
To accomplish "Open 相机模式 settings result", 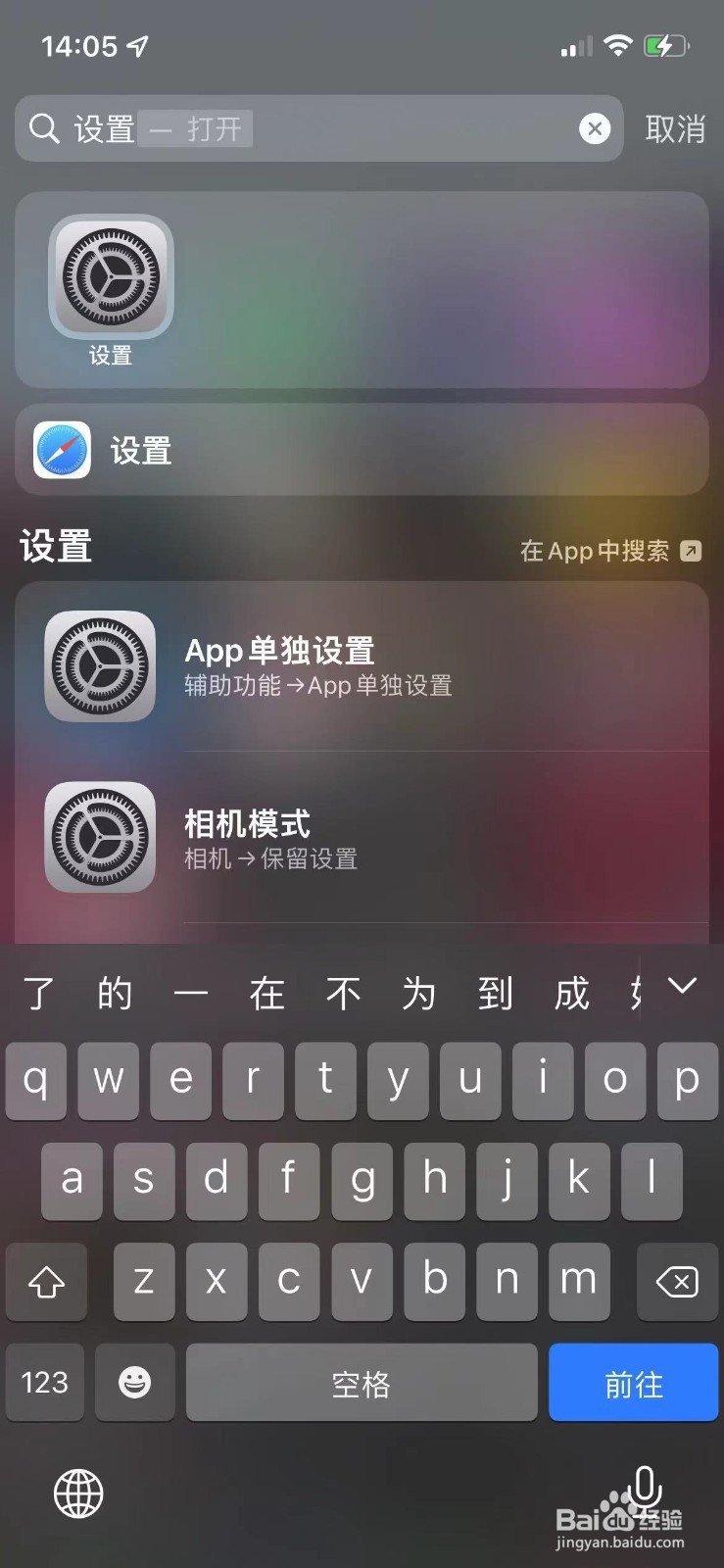I will click(362, 838).
